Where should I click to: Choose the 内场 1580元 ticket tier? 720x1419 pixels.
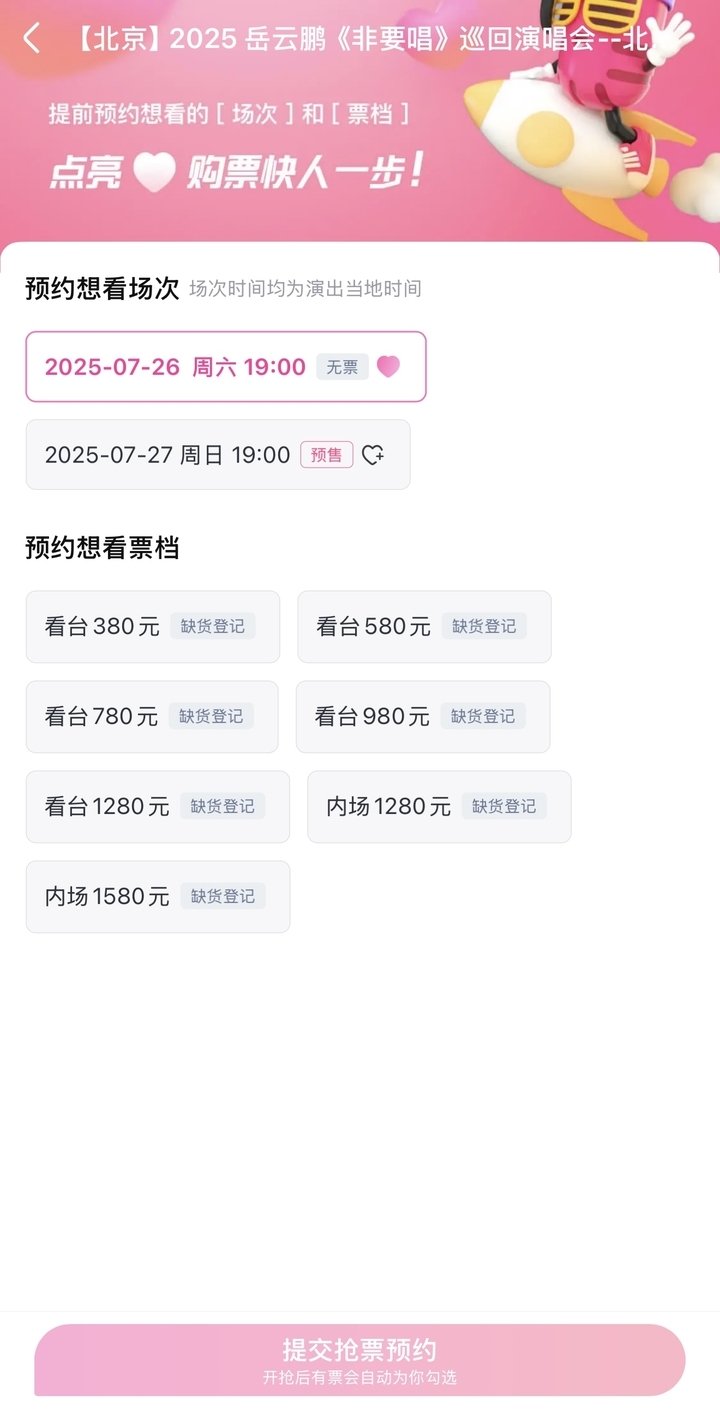click(158, 897)
